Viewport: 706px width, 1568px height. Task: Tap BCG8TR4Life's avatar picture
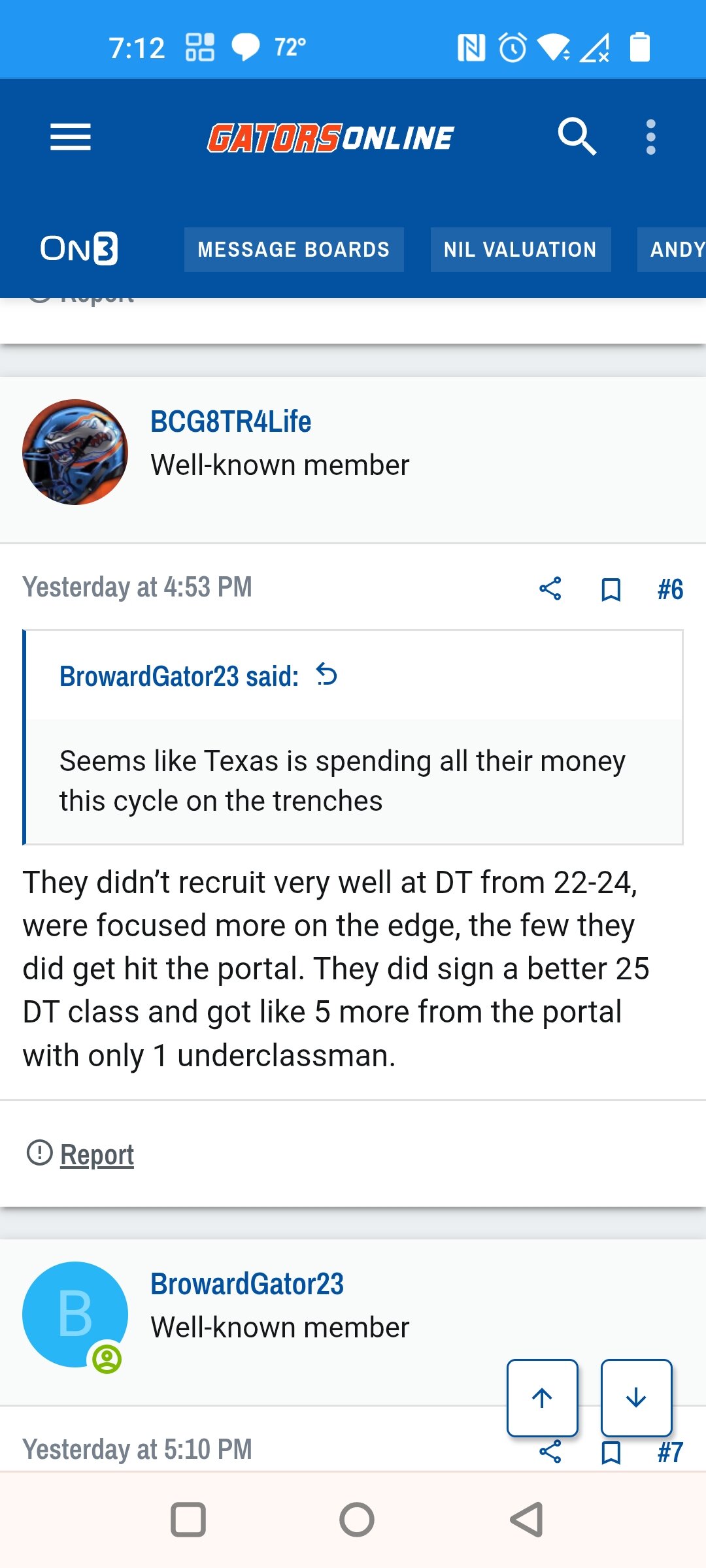(75, 452)
